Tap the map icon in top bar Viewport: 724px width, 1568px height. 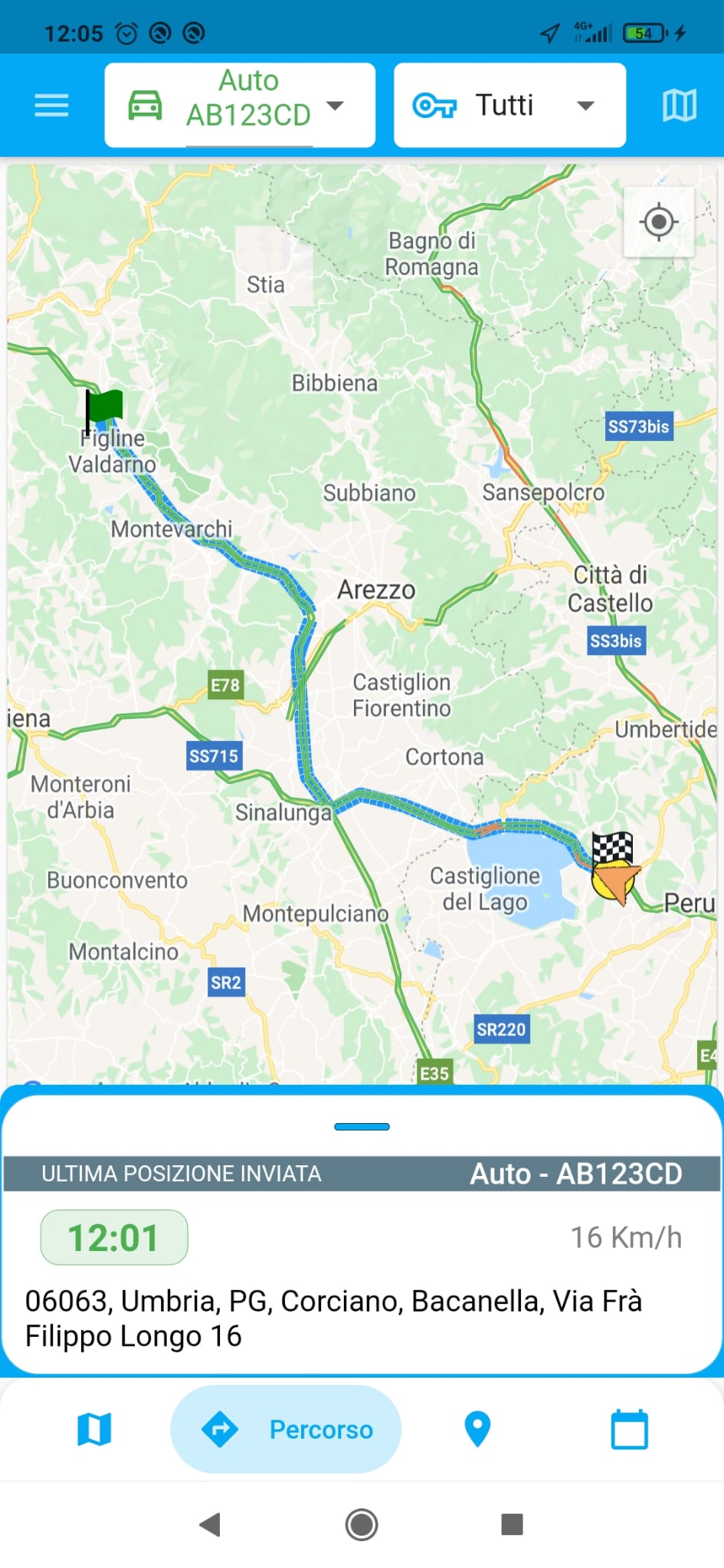pos(679,105)
